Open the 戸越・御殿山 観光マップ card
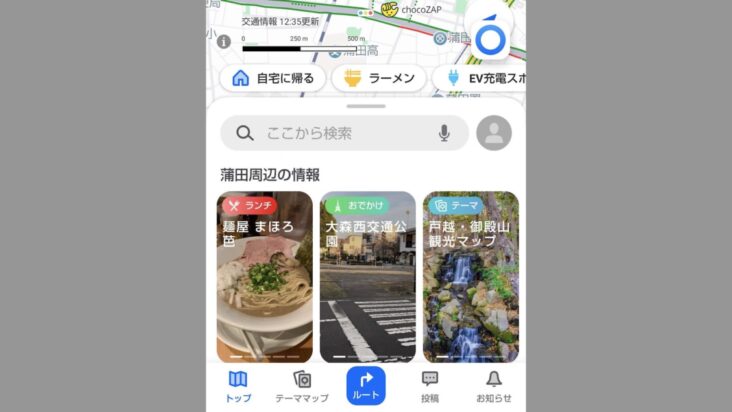 click(470, 277)
